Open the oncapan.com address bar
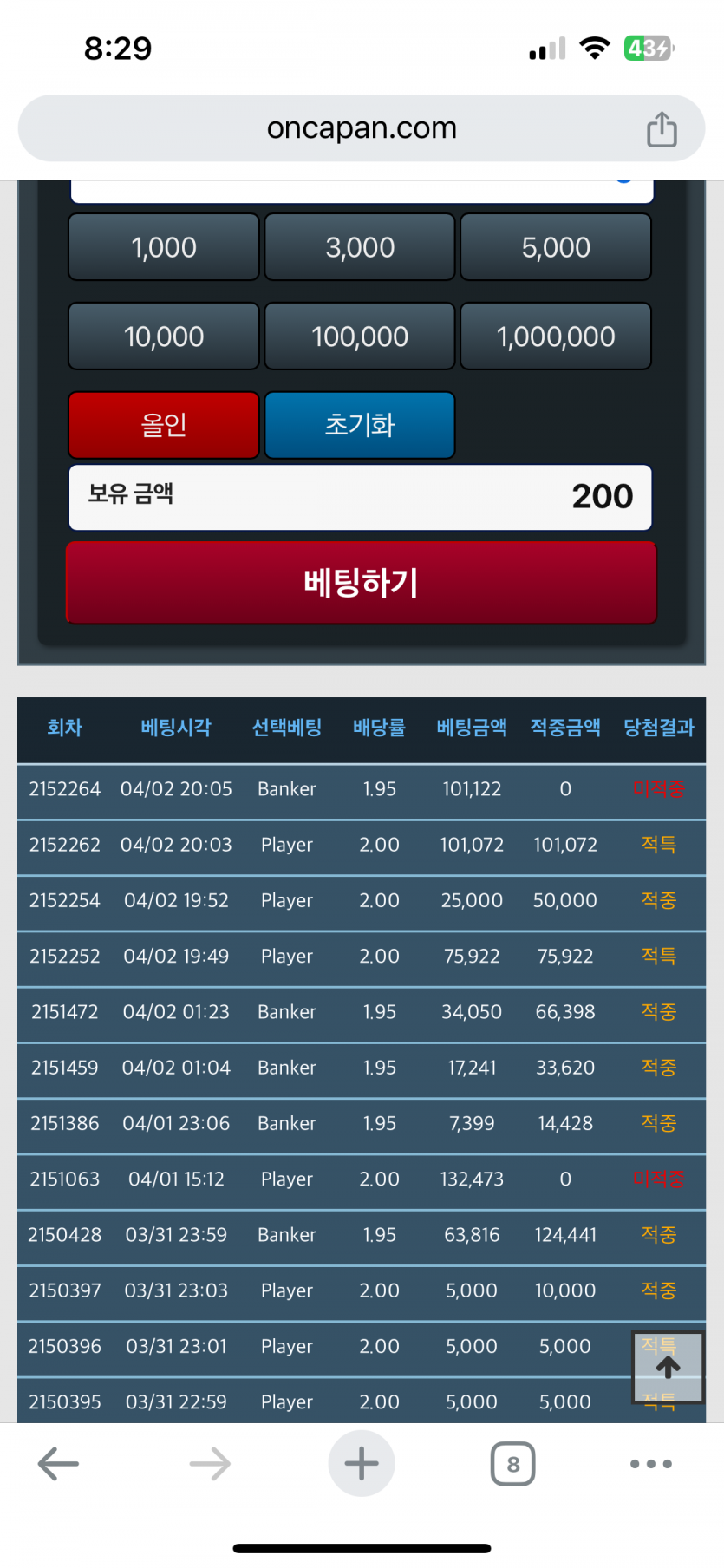Viewport: 724px width, 1568px height. pos(362,128)
